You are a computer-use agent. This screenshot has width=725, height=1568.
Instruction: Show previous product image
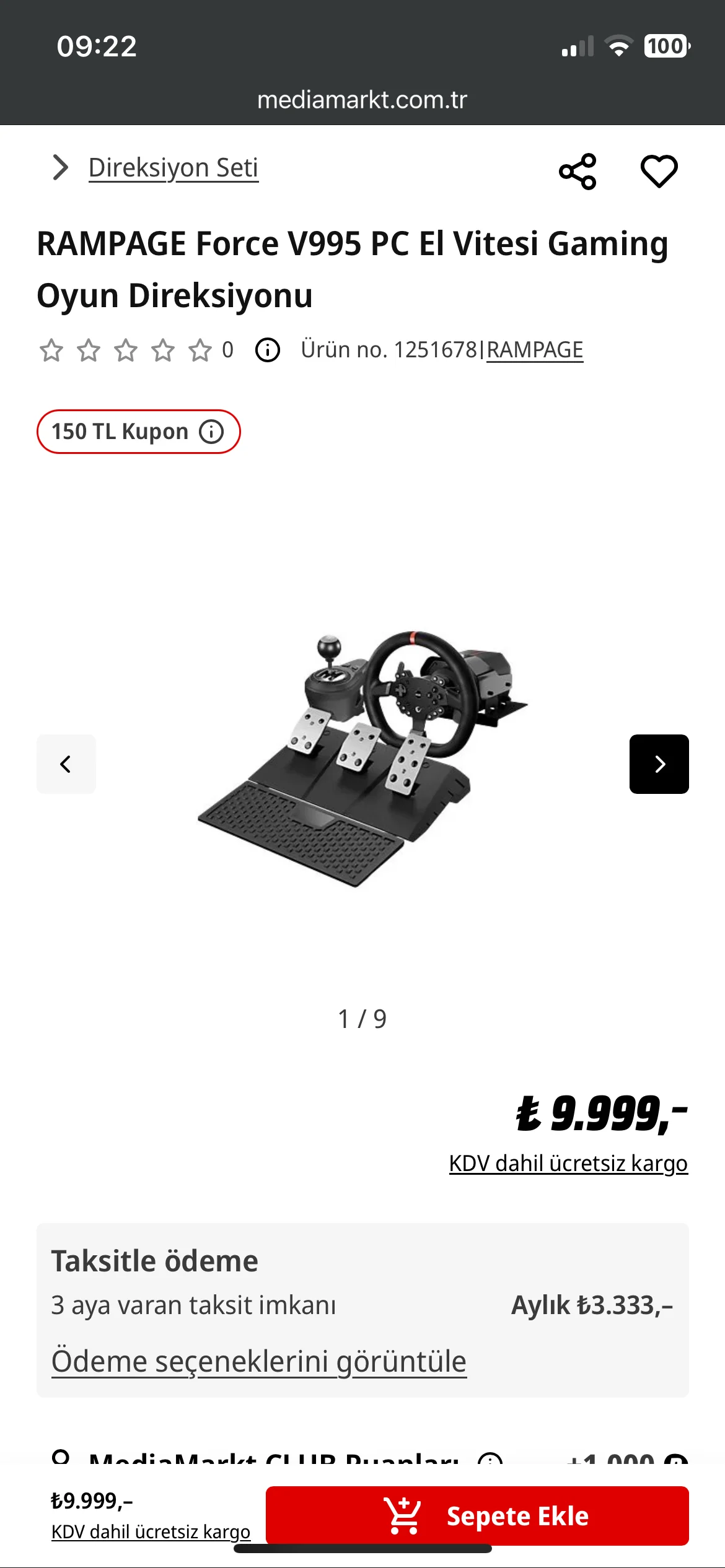66,764
